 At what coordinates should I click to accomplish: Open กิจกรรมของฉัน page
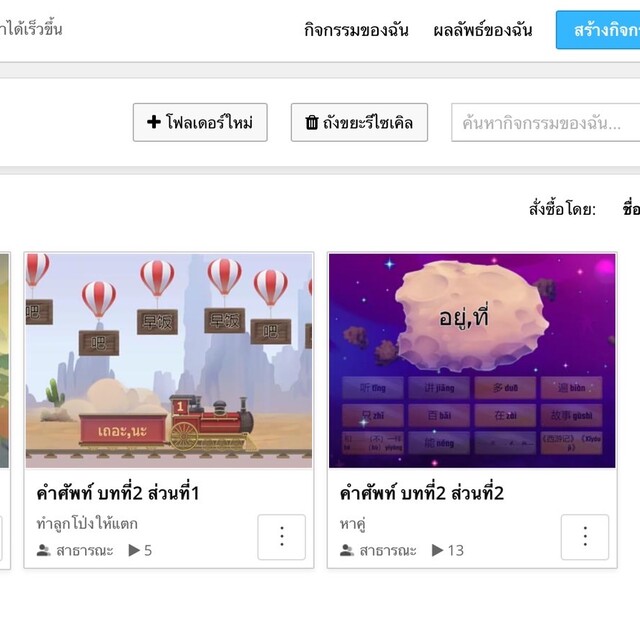click(x=356, y=30)
